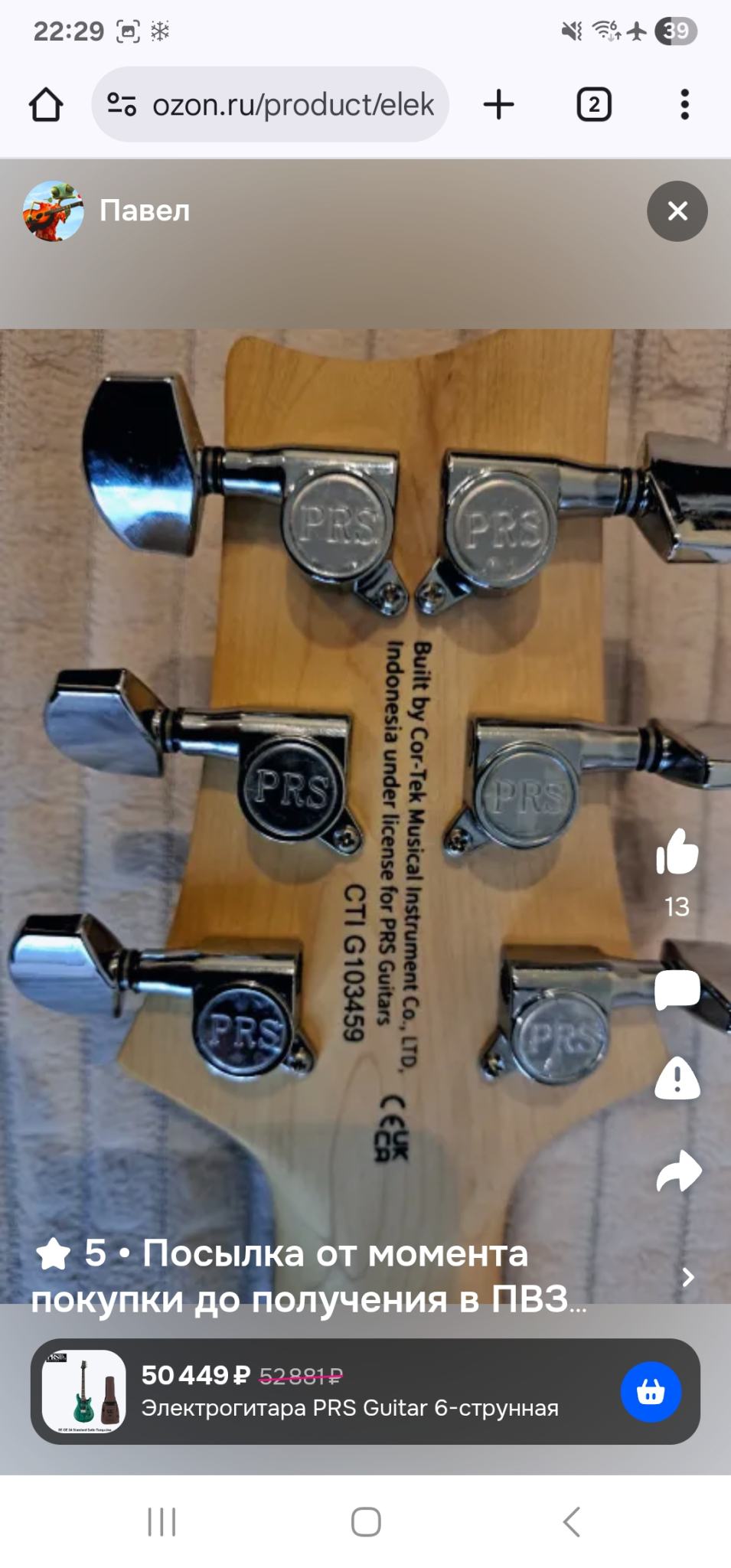Viewport: 731px width, 1568px height.
Task: Go to the browser home page
Action: click(46, 104)
